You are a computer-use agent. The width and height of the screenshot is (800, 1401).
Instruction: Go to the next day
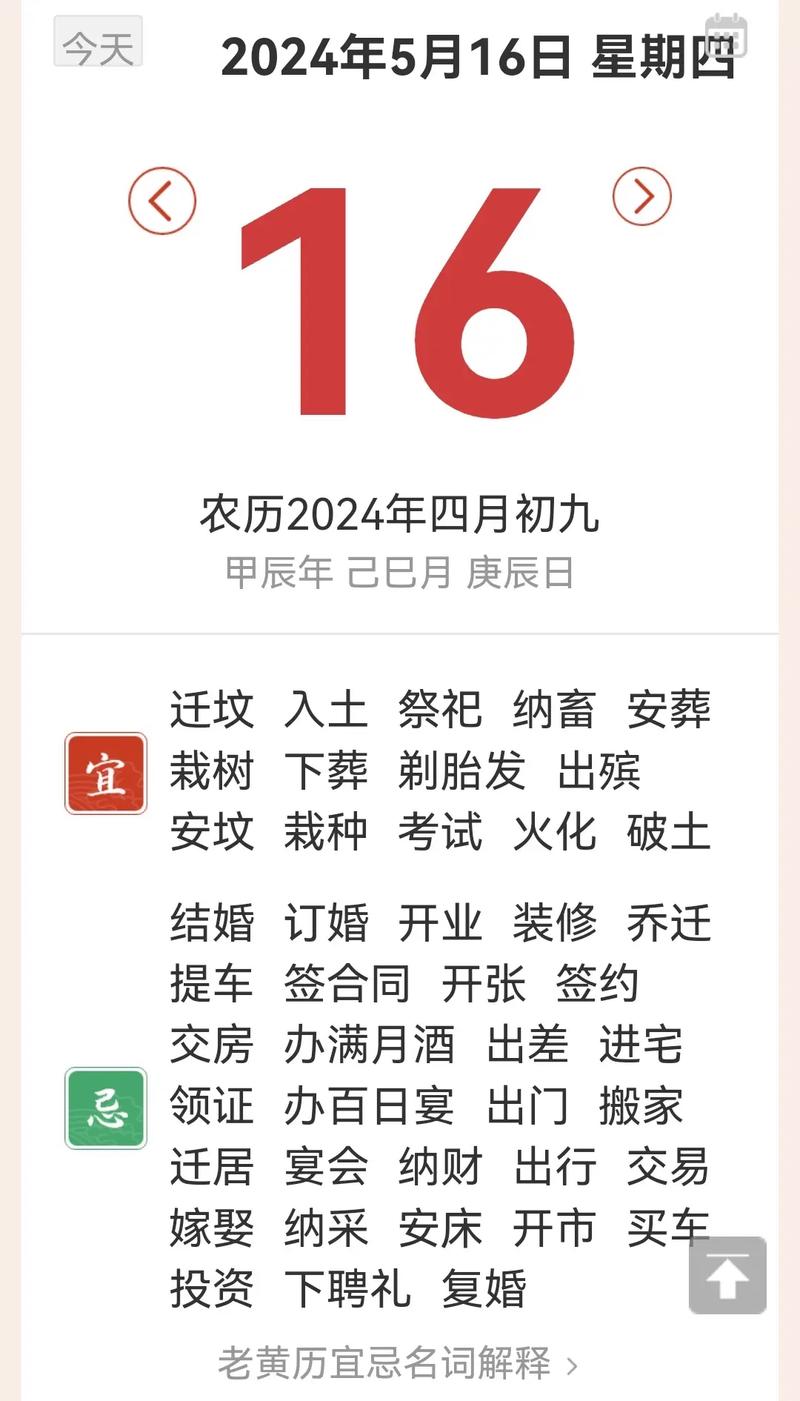tap(641, 195)
